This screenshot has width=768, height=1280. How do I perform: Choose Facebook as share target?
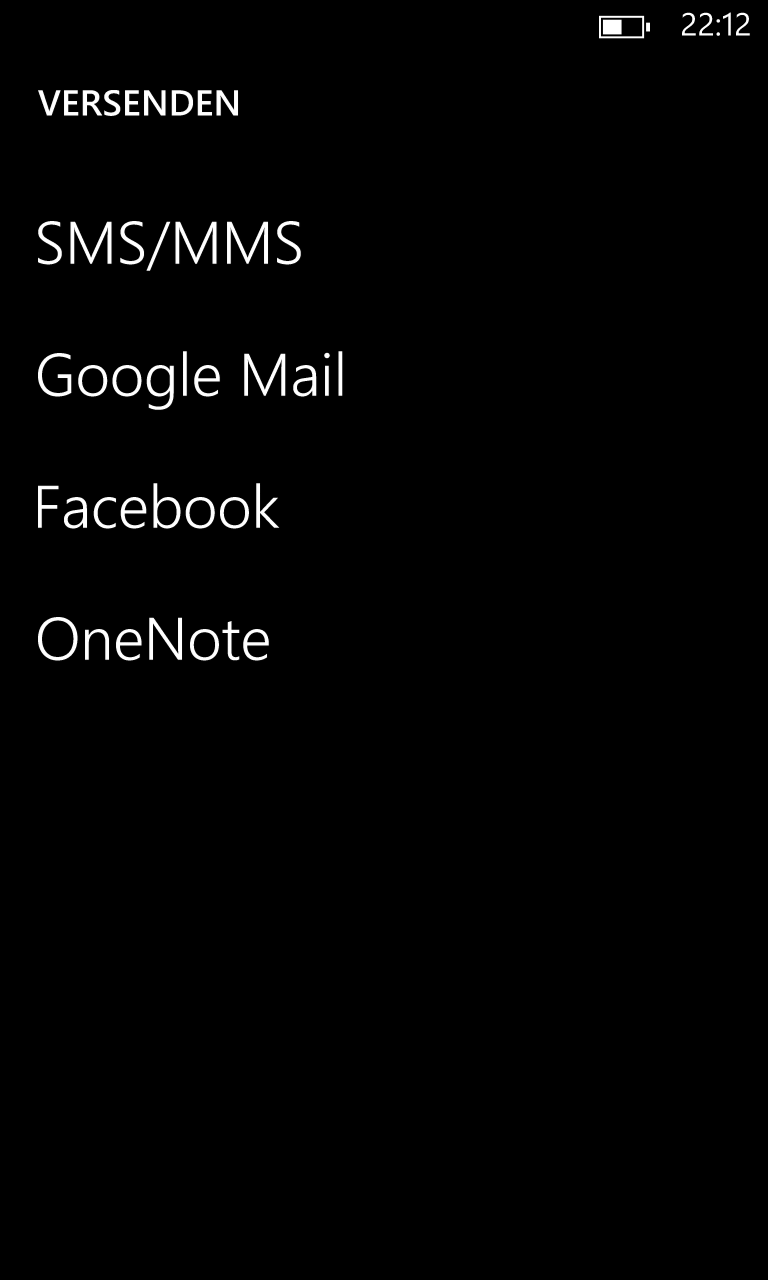[x=157, y=507]
